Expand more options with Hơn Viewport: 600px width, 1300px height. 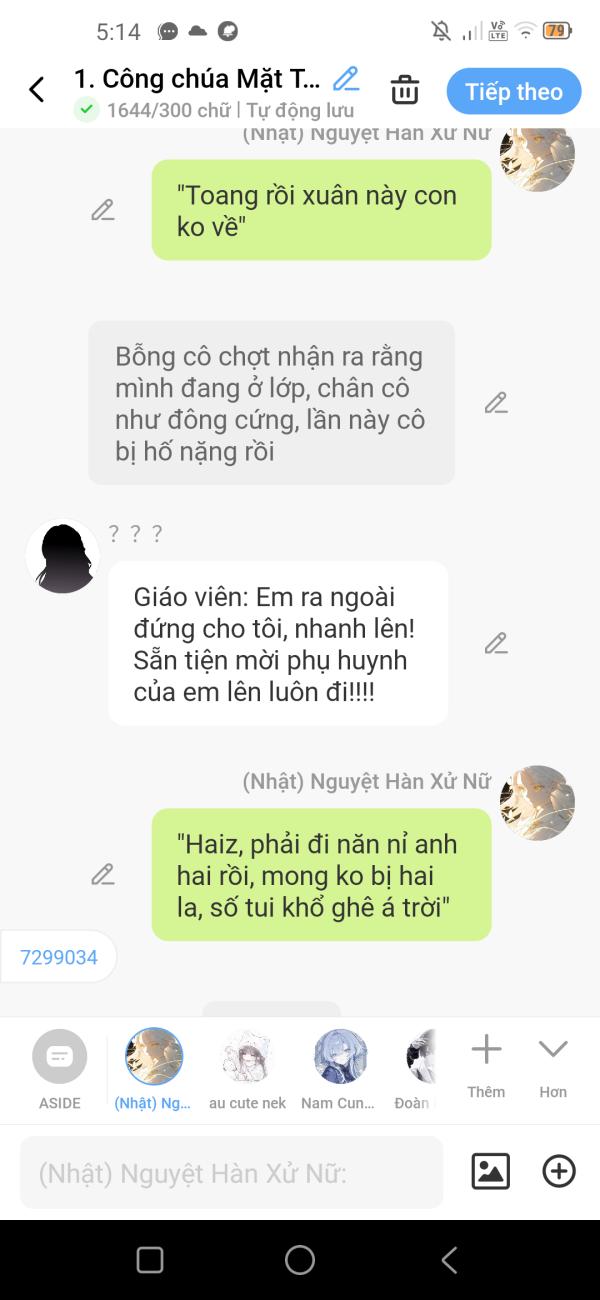click(553, 1062)
